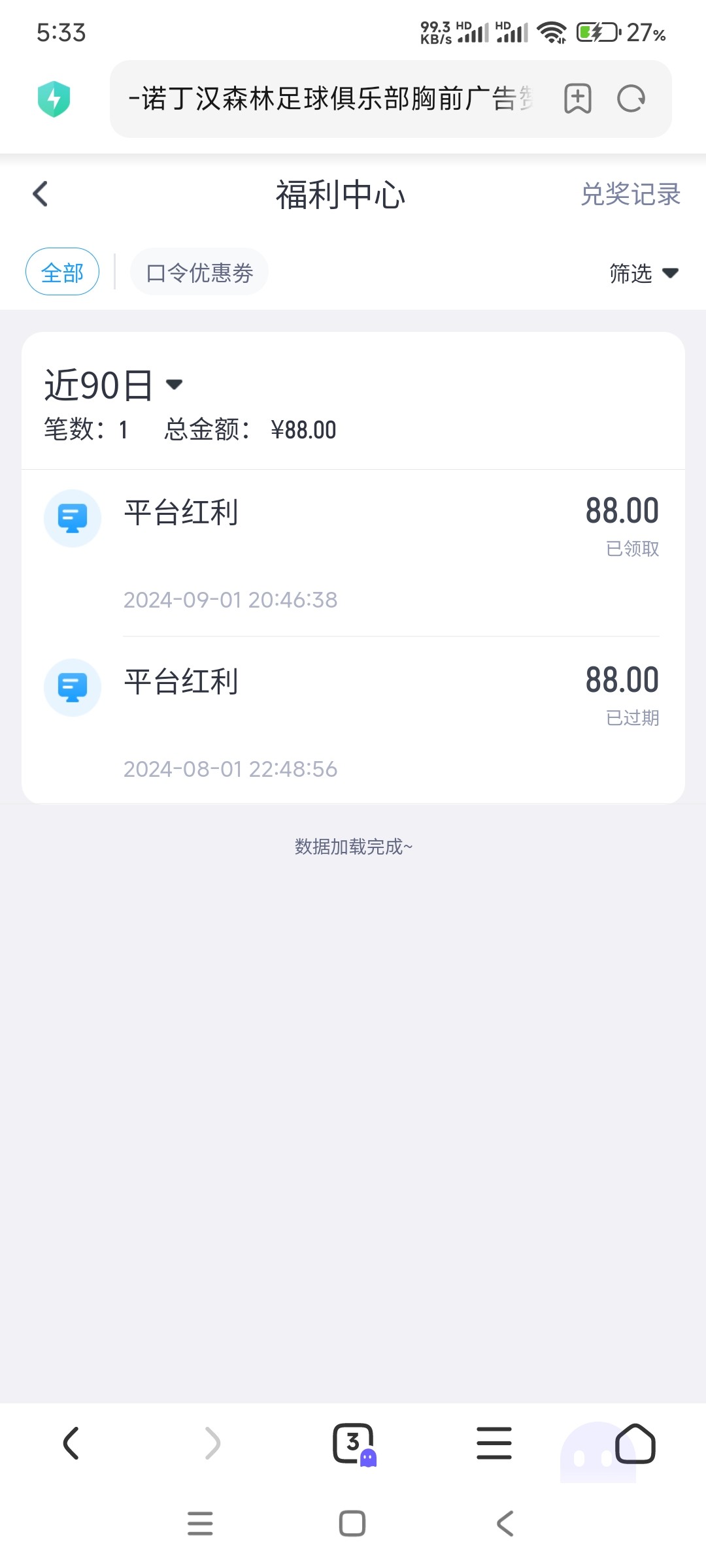This screenshot has width=706, height=1568.
Task: Switch to 口令优惠券 tab
Action: 199,272
